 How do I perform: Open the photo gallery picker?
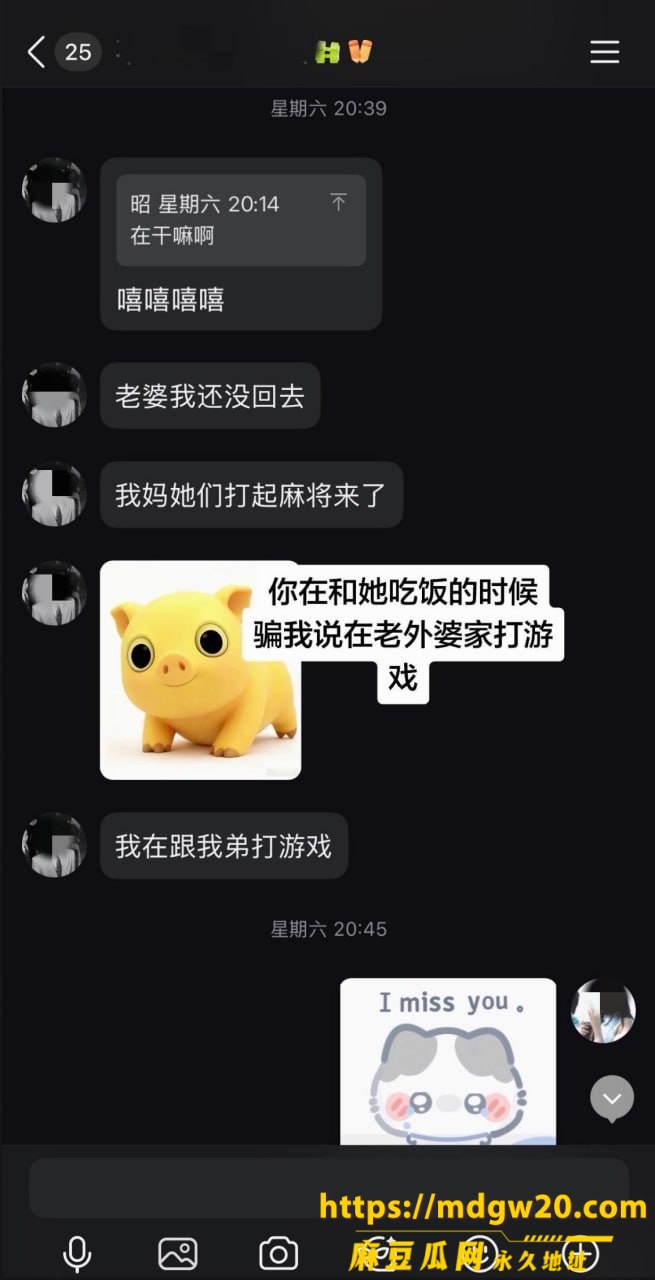point(178,1253)
